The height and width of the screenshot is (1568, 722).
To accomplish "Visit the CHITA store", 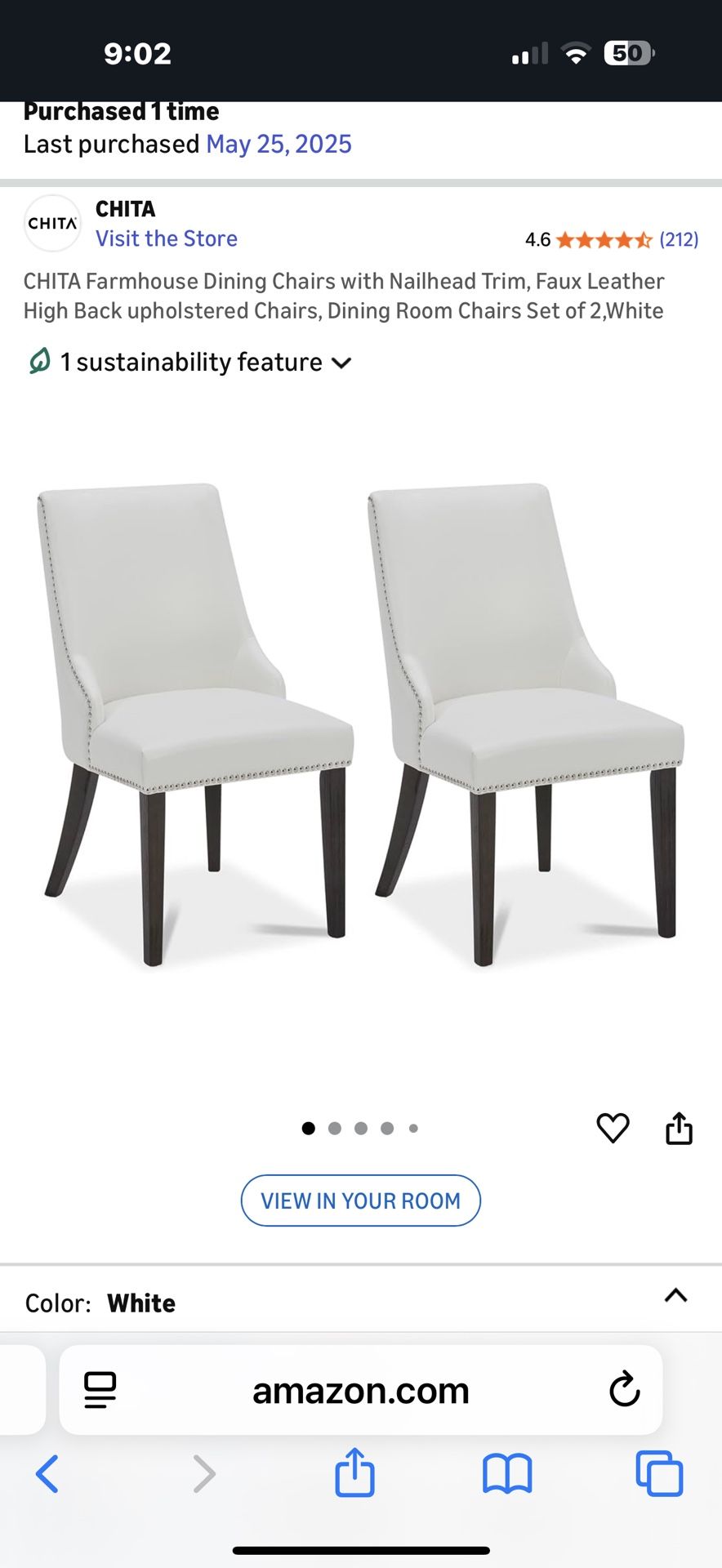I will click(x=167, y=238).
